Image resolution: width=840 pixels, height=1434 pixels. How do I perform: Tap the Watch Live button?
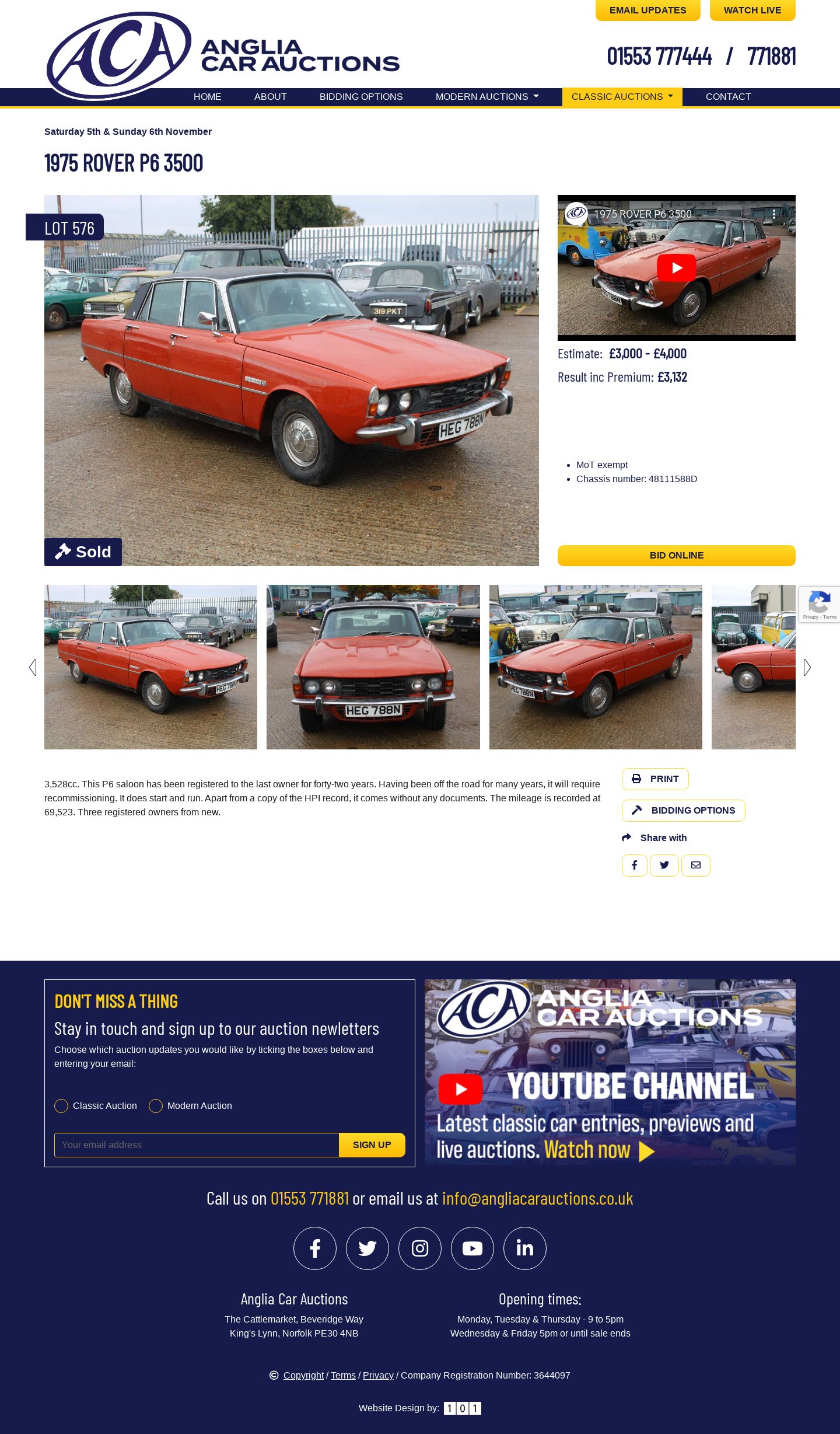pyautogui.click(x=752, y=10)
